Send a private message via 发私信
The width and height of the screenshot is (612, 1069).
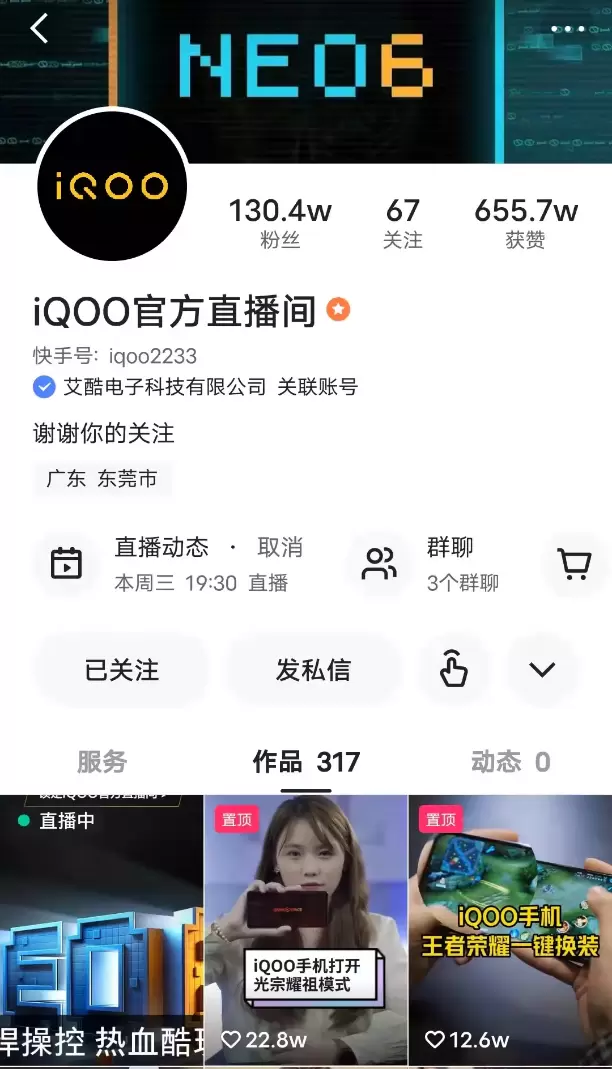pos(313,670)
